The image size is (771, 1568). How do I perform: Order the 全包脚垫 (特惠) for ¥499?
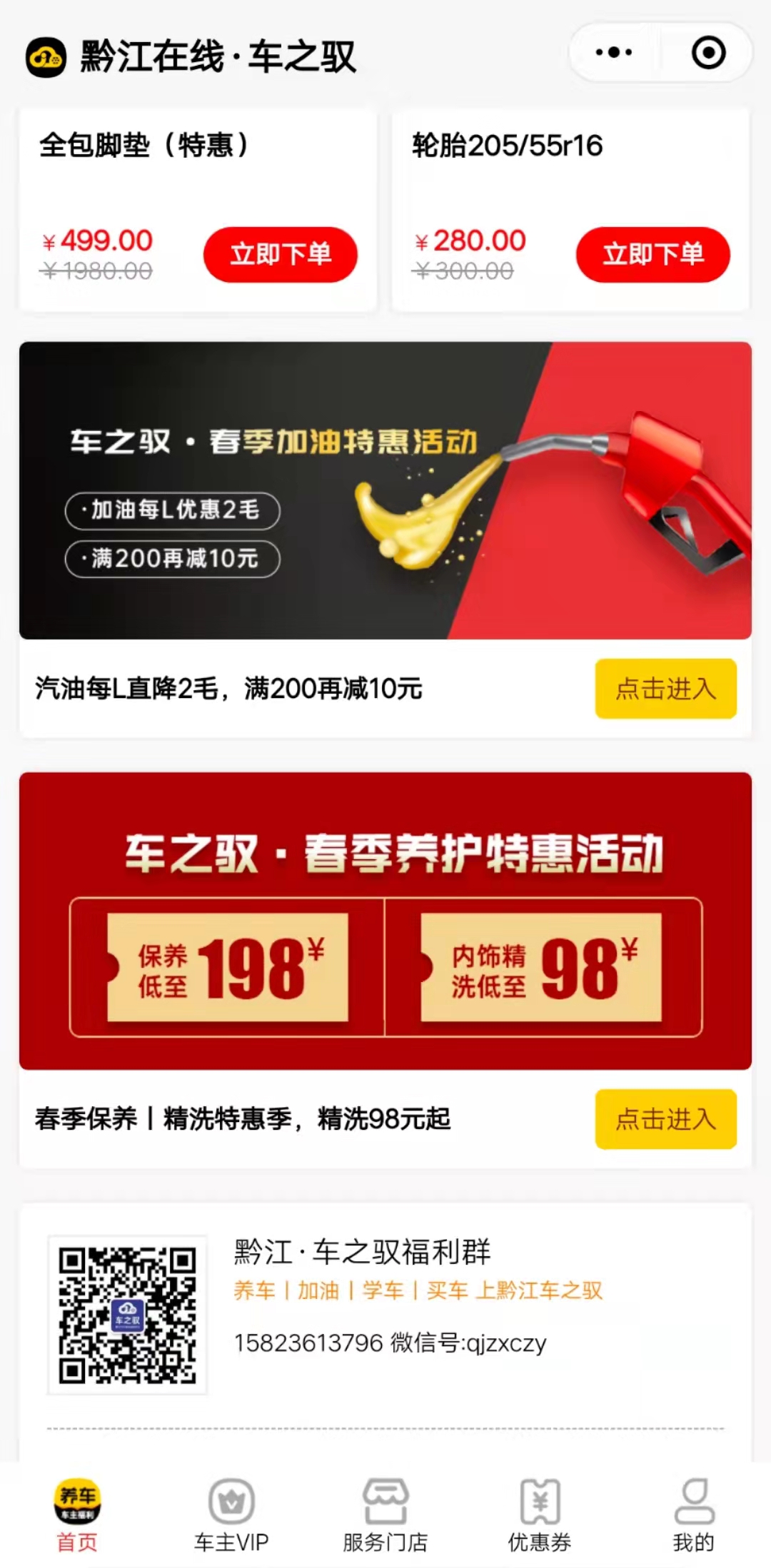coord(280,254)
